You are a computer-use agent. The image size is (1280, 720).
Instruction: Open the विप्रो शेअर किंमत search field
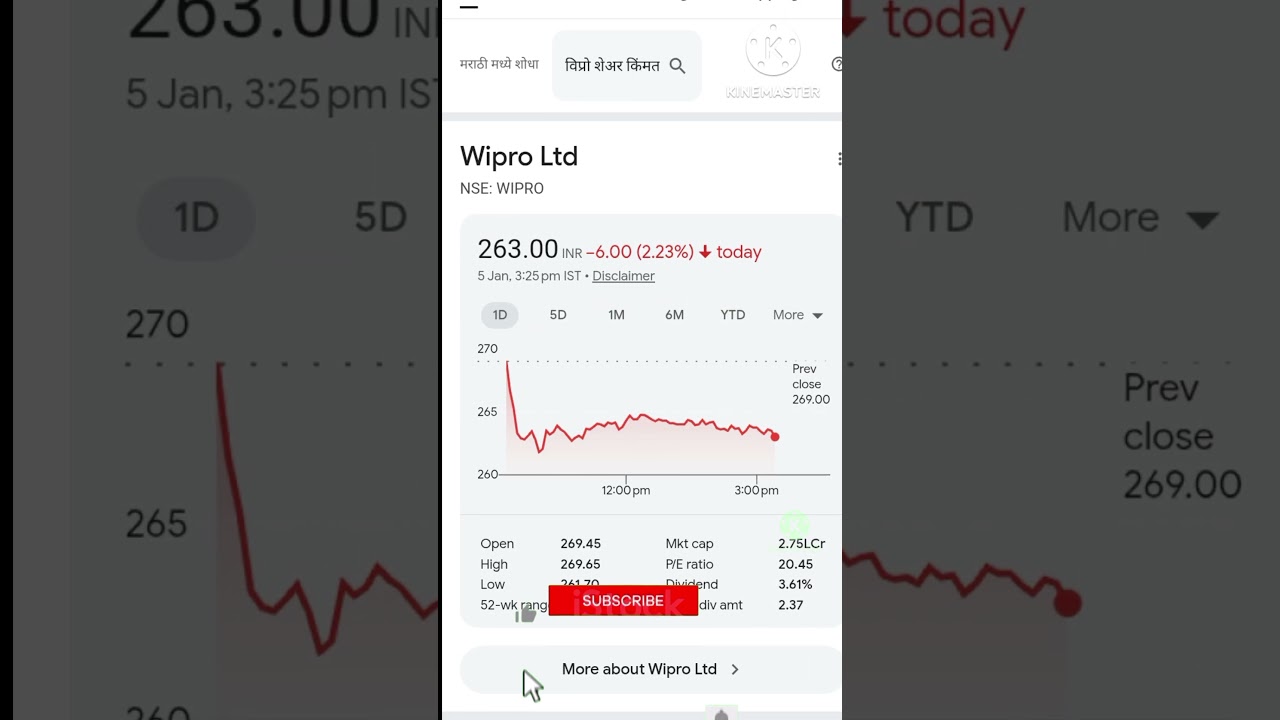[x=612, y=66]
